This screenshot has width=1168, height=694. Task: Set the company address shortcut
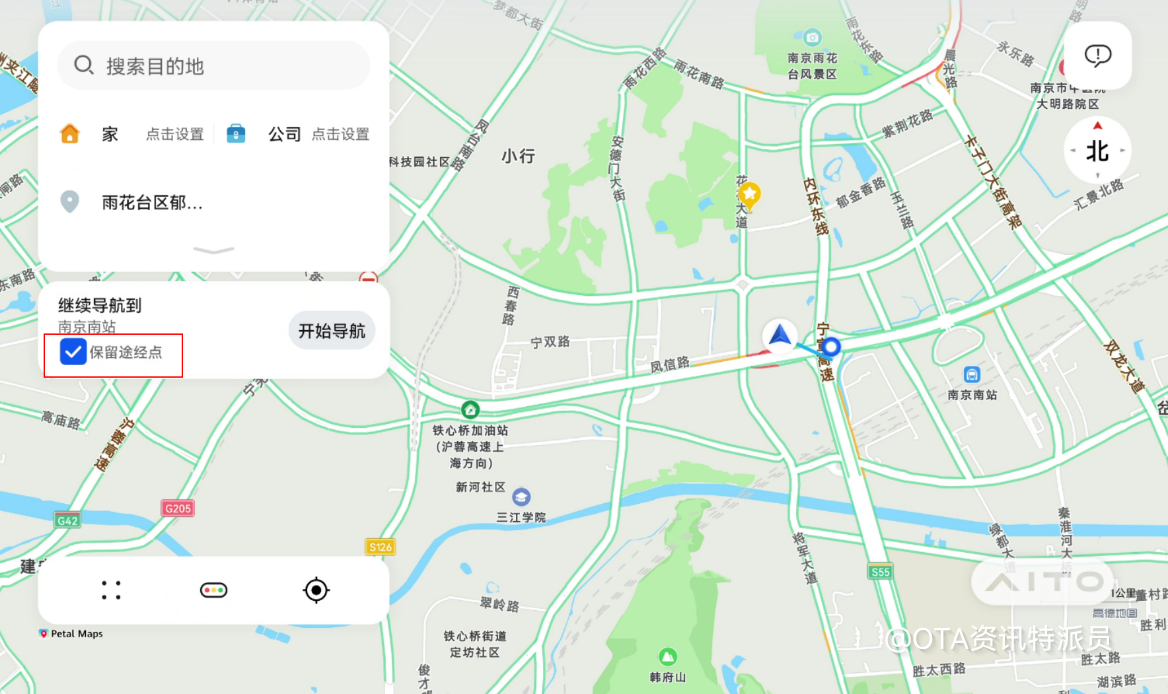(x=298, y=134)
